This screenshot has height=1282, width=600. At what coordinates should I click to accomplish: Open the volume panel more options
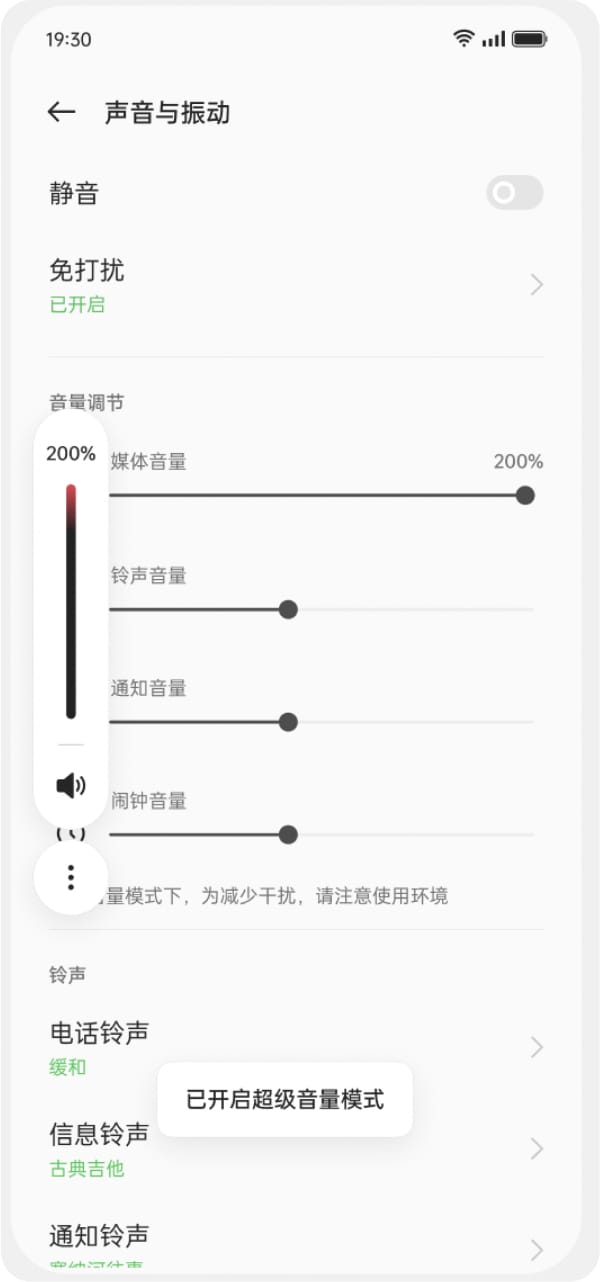(71, 878)
